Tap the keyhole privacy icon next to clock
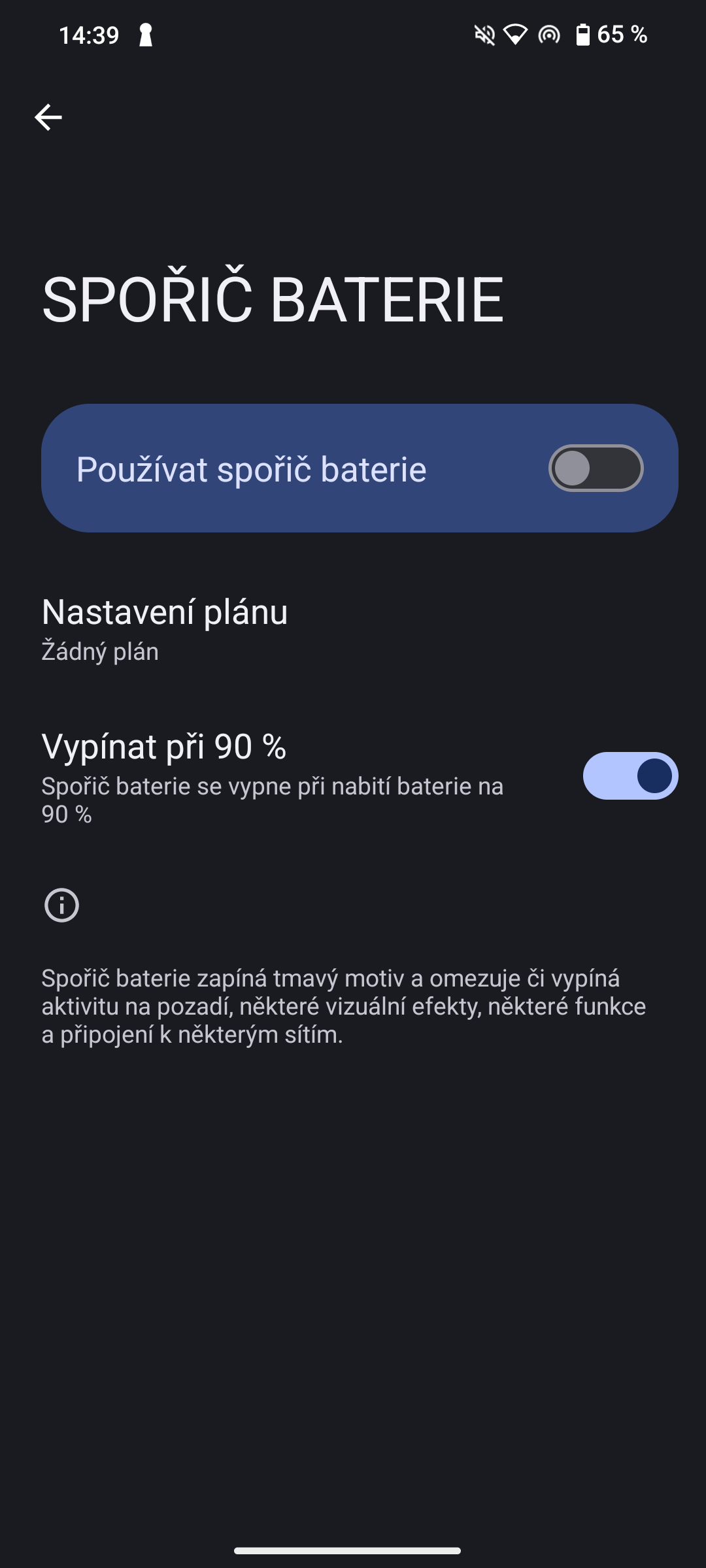The image size is (706, 1568). pyautogui.click(x=145, y=36)
